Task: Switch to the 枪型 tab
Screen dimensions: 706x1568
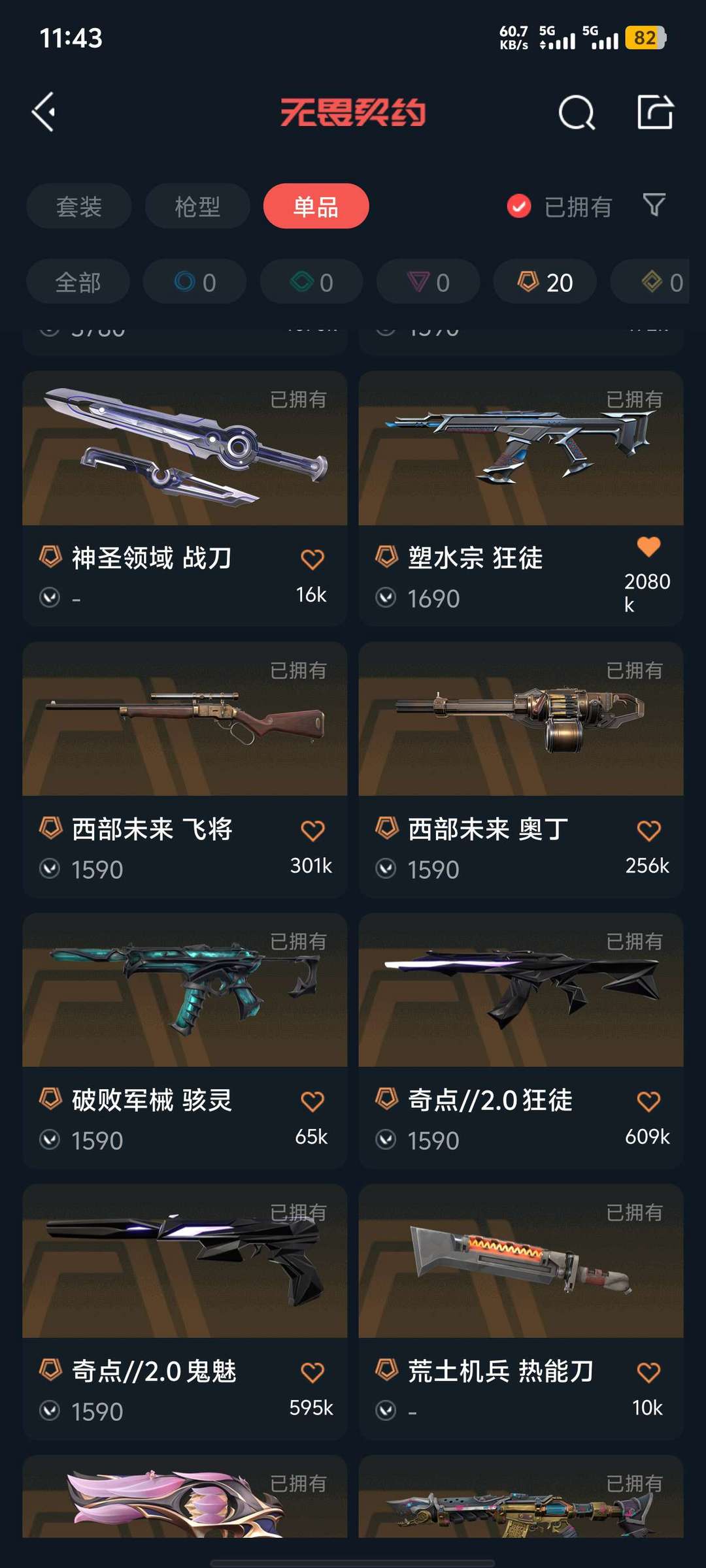Action: coord(197,206)
